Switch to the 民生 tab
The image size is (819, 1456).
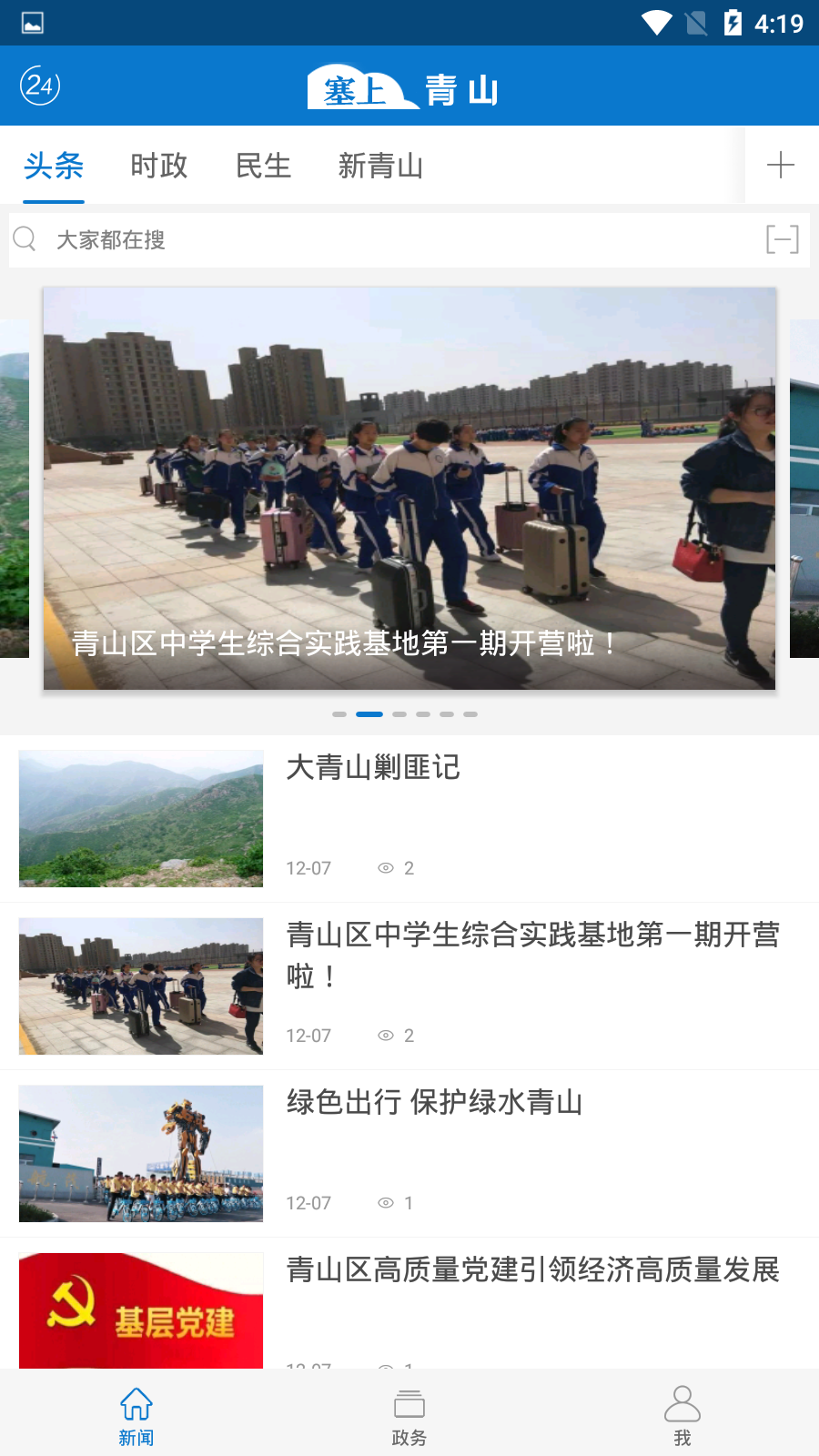click(x=263, y=166)
